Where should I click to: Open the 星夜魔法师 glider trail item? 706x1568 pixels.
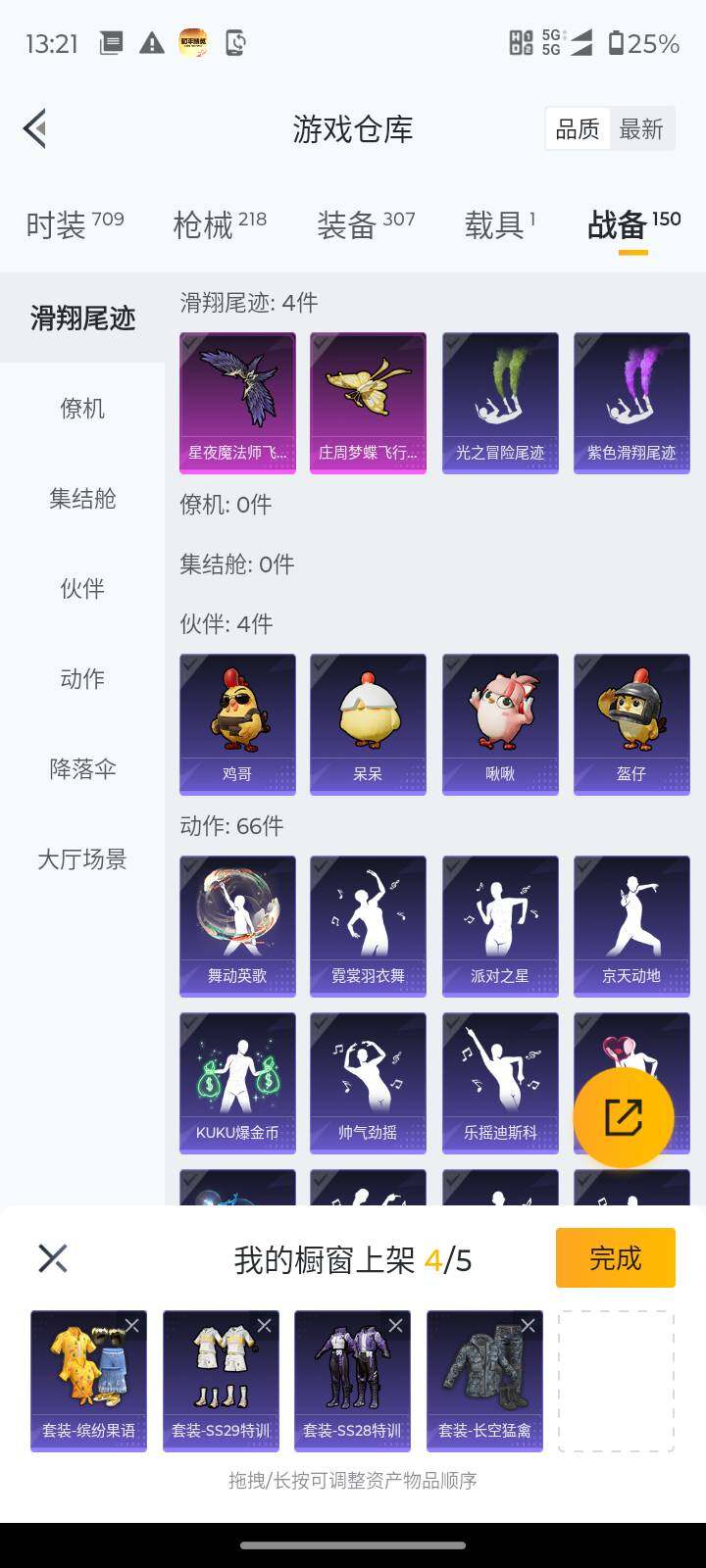236,402
